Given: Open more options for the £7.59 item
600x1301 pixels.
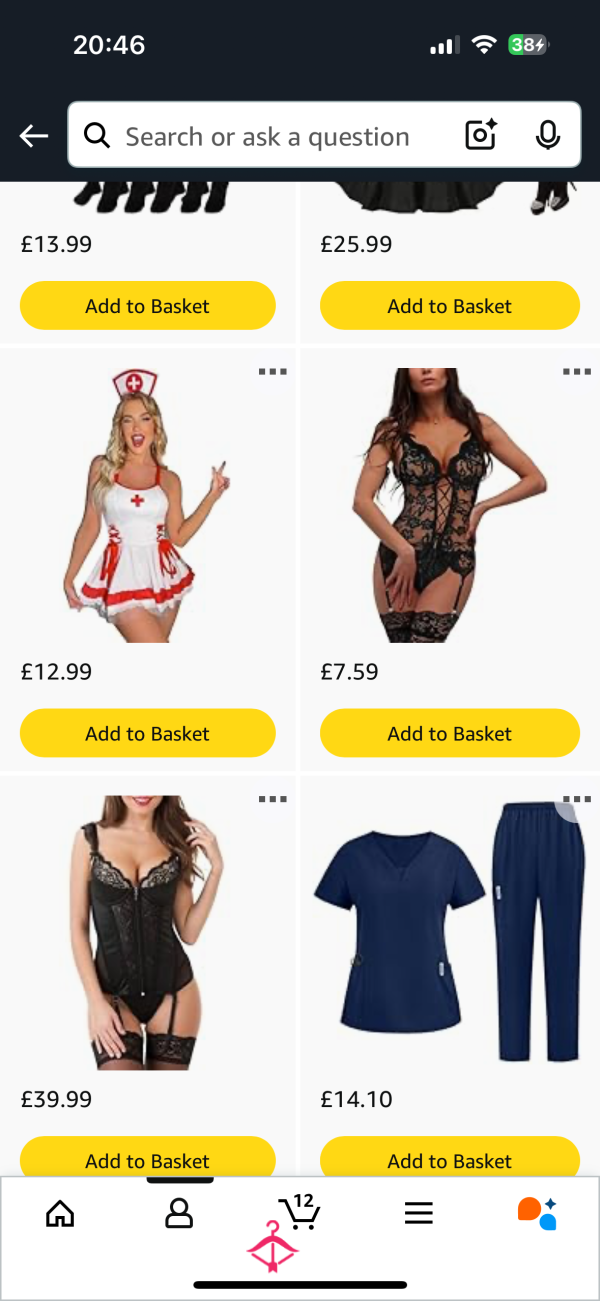Looking at the screenshot, I should pyautogui.click(x=576, y=371).
